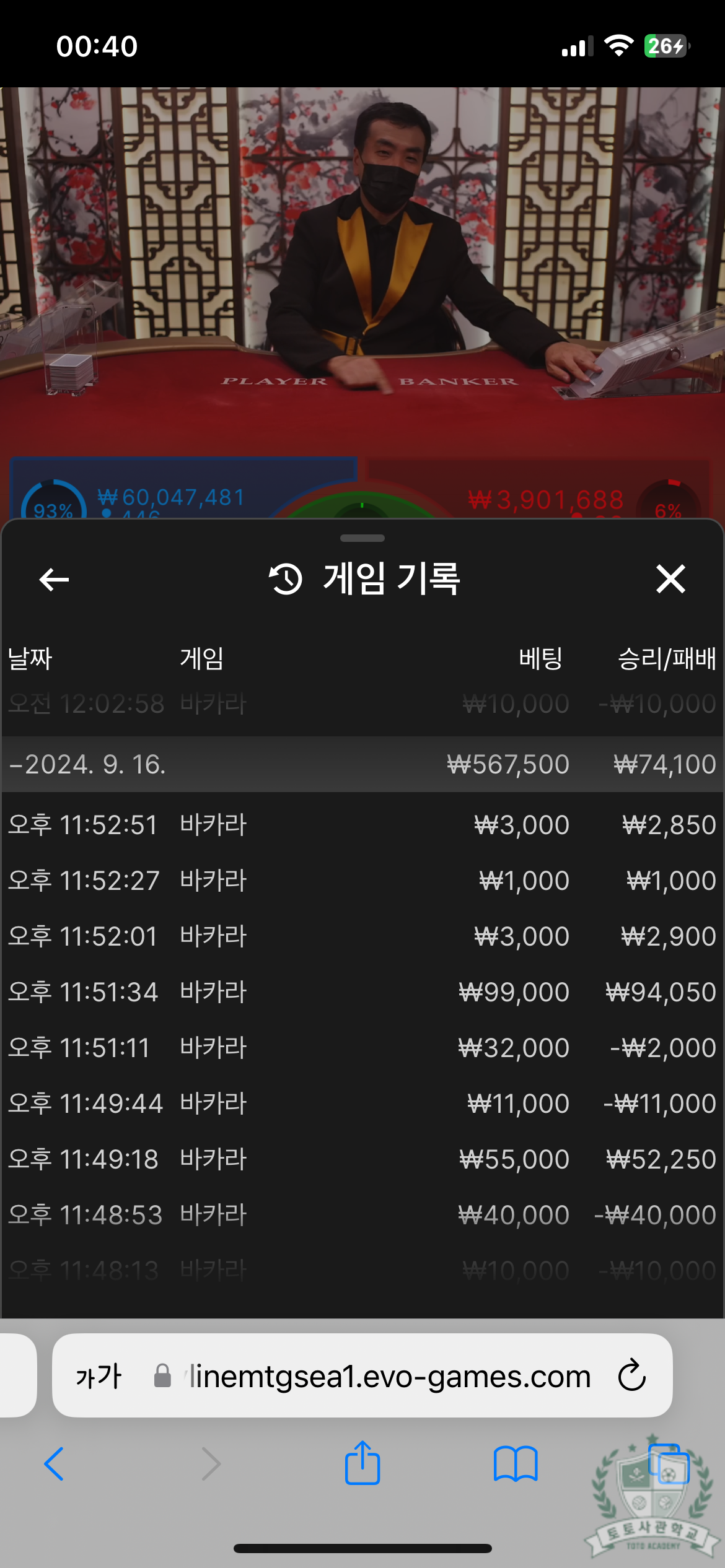Reload the page in Safari

[632, 1377]
